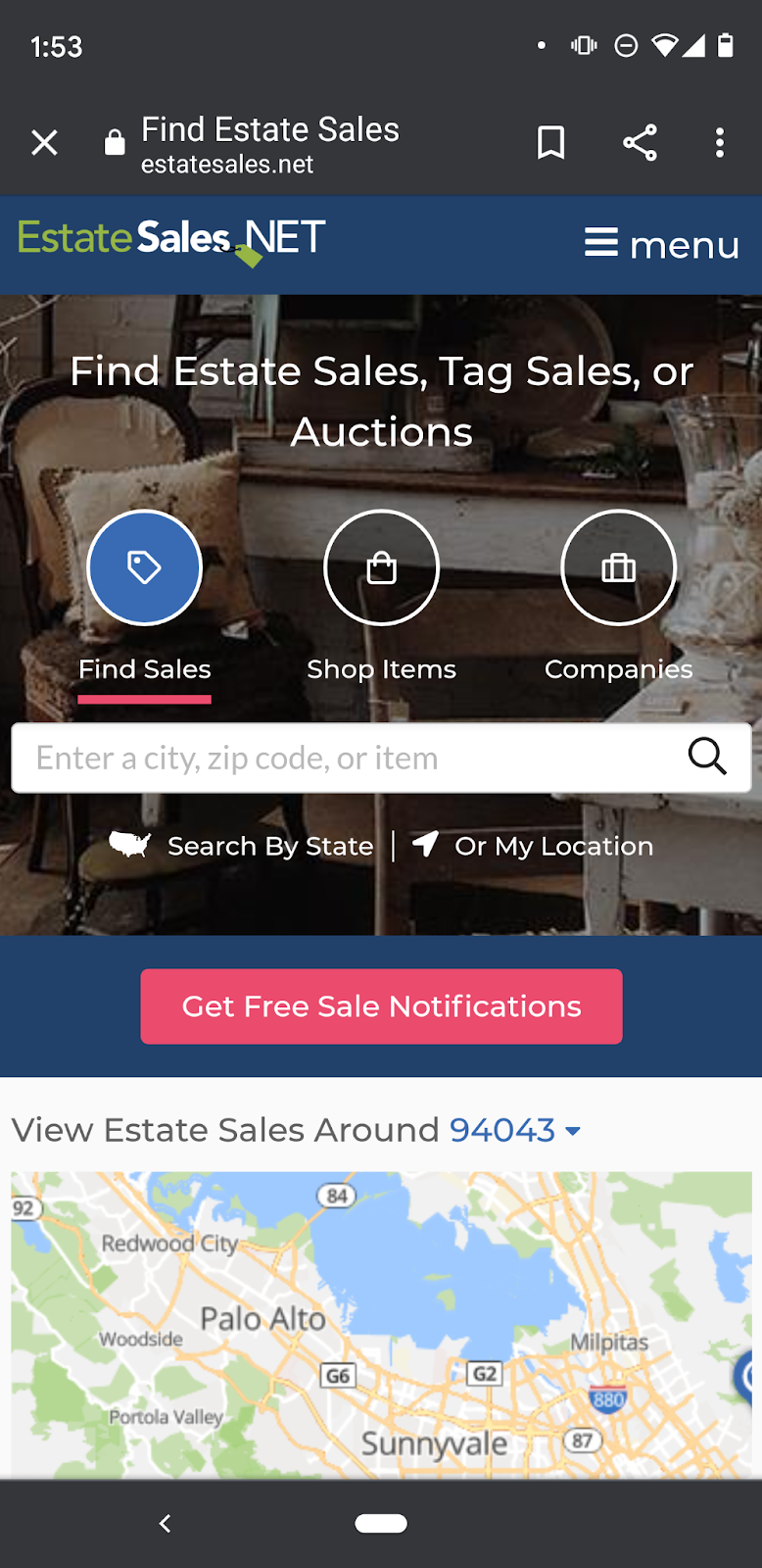
Task: Go back with system navigation
Action: coord(165,1523)
